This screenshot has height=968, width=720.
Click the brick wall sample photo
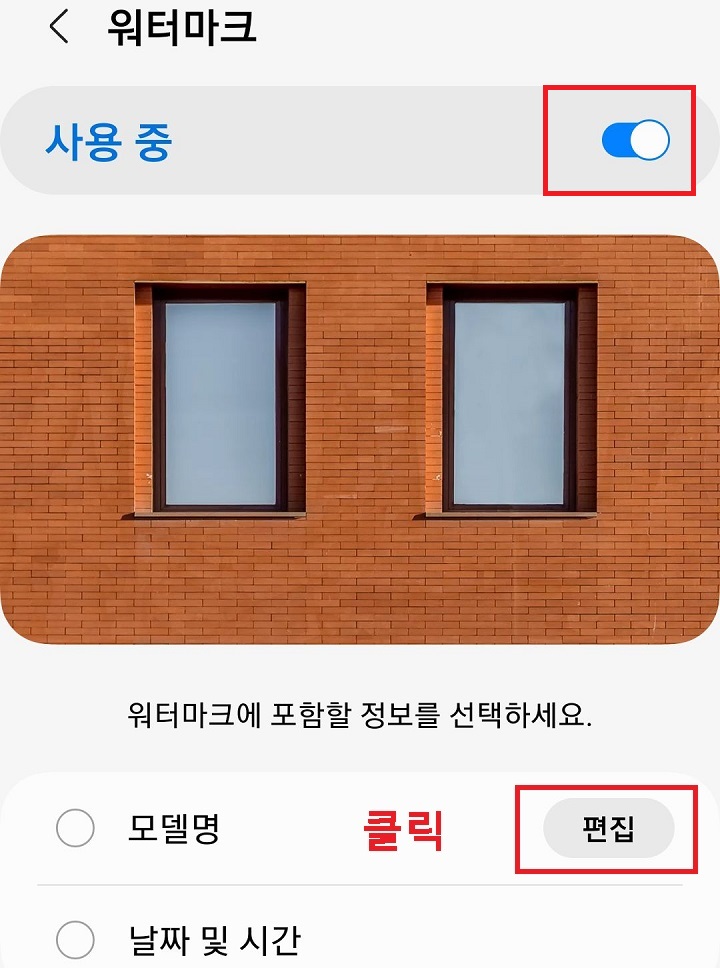(x=360, y=440)
